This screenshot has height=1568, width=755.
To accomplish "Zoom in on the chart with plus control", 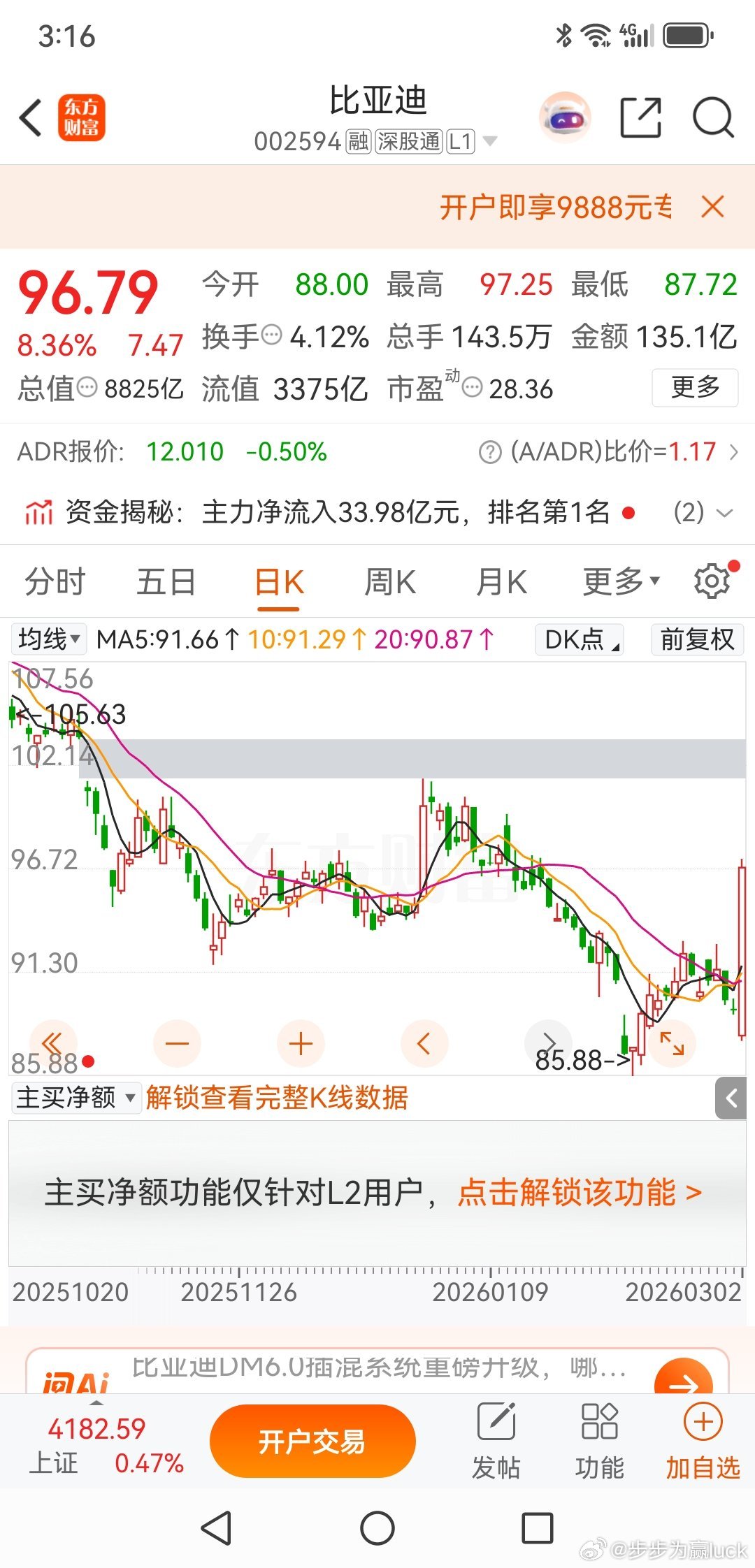I will pyautogui.click(x=301, y=1043).
